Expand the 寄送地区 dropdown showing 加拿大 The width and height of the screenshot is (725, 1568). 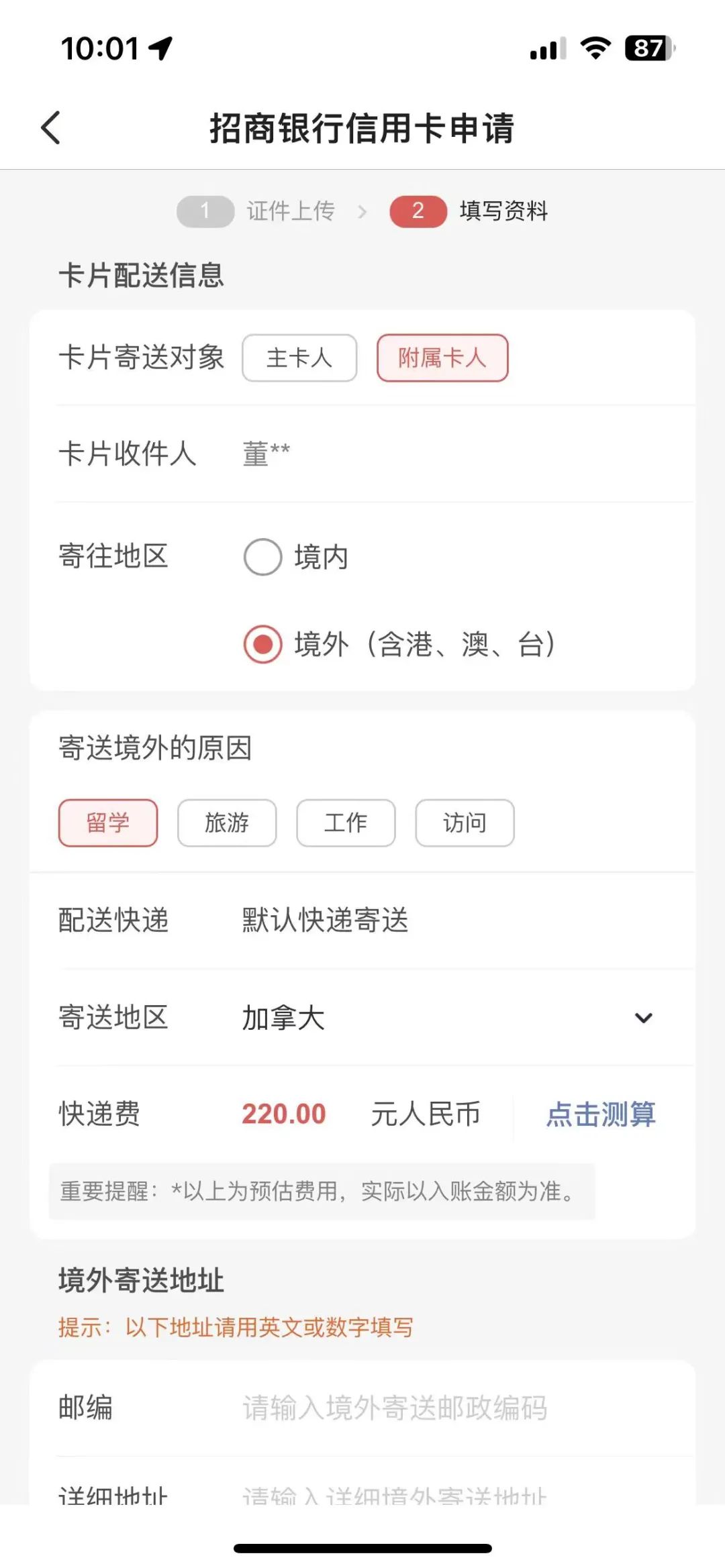[643, 1017]
